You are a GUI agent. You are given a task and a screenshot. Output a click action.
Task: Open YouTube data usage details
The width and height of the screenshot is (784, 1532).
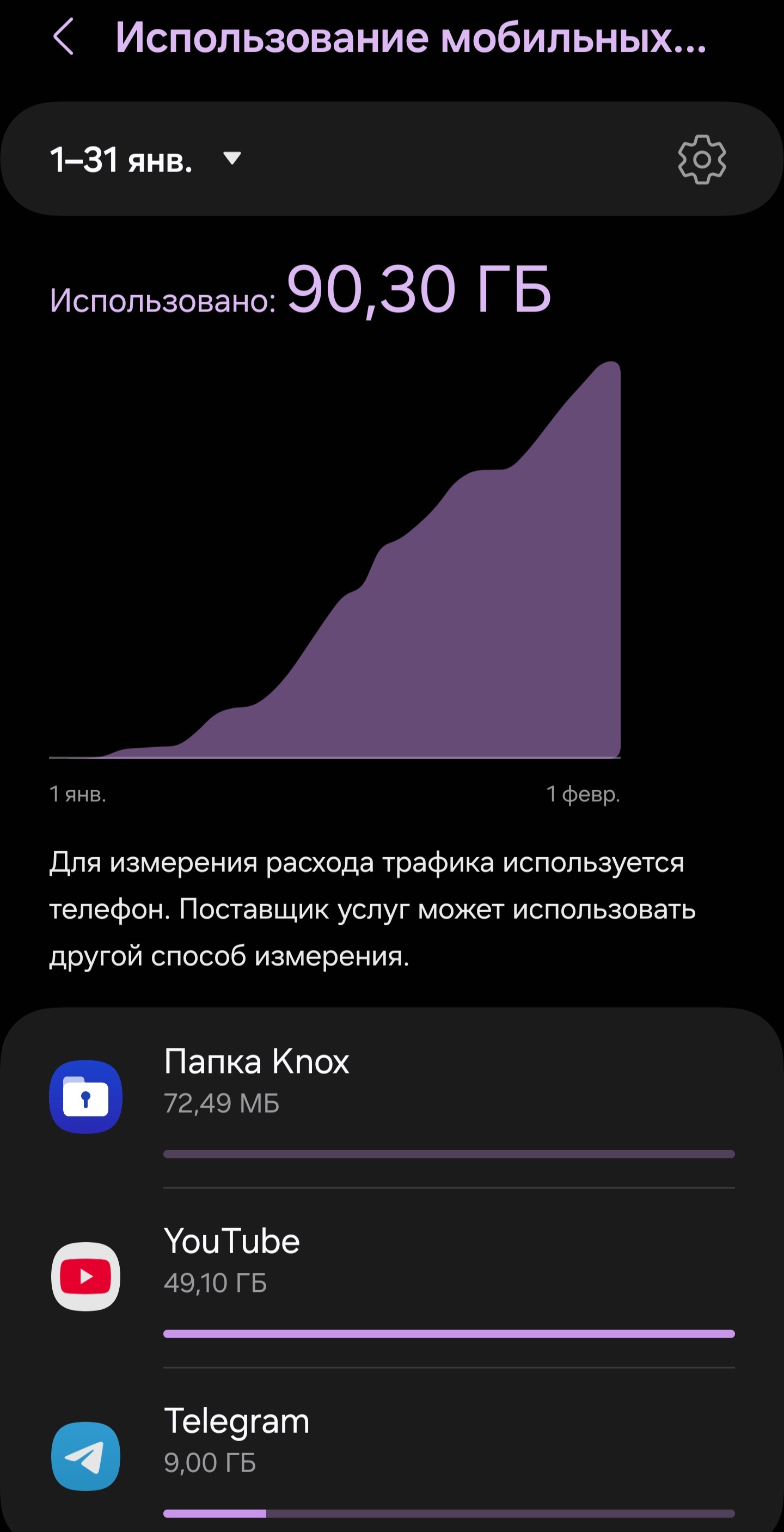tap(391, 1278)
